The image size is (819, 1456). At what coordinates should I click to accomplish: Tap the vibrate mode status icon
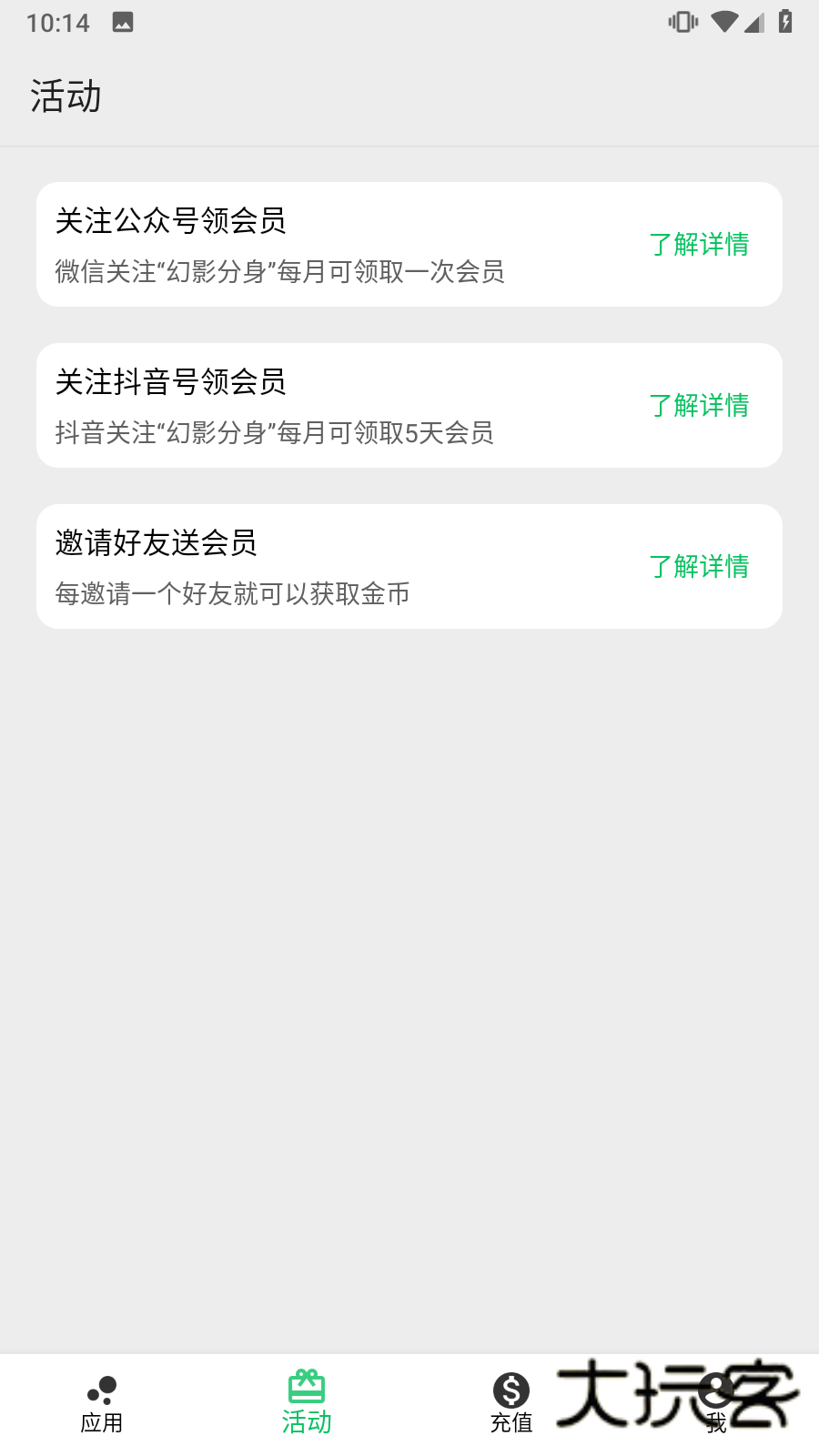coord(682,22)
